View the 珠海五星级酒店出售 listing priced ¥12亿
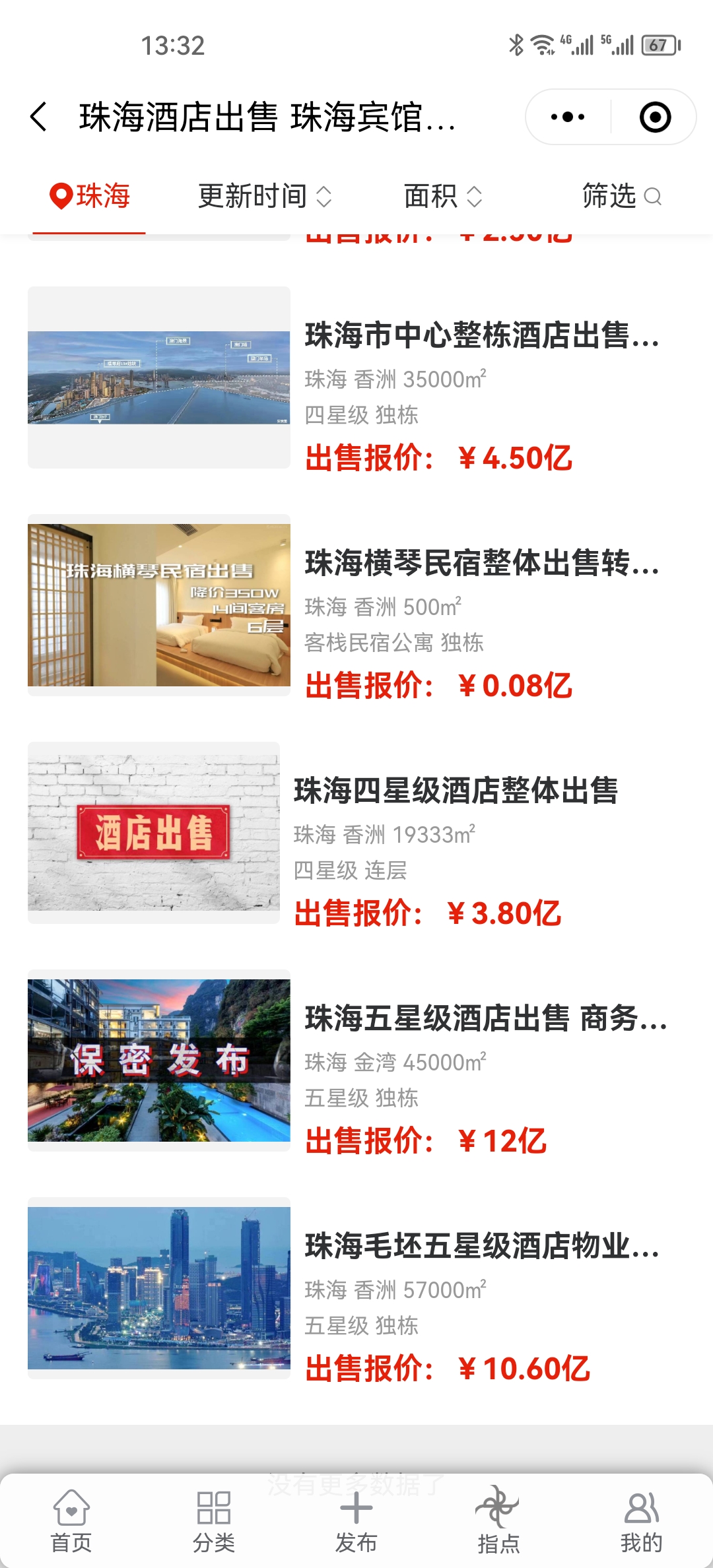Viewport: 713px width, 1568px height. [x=485, y=1018]
